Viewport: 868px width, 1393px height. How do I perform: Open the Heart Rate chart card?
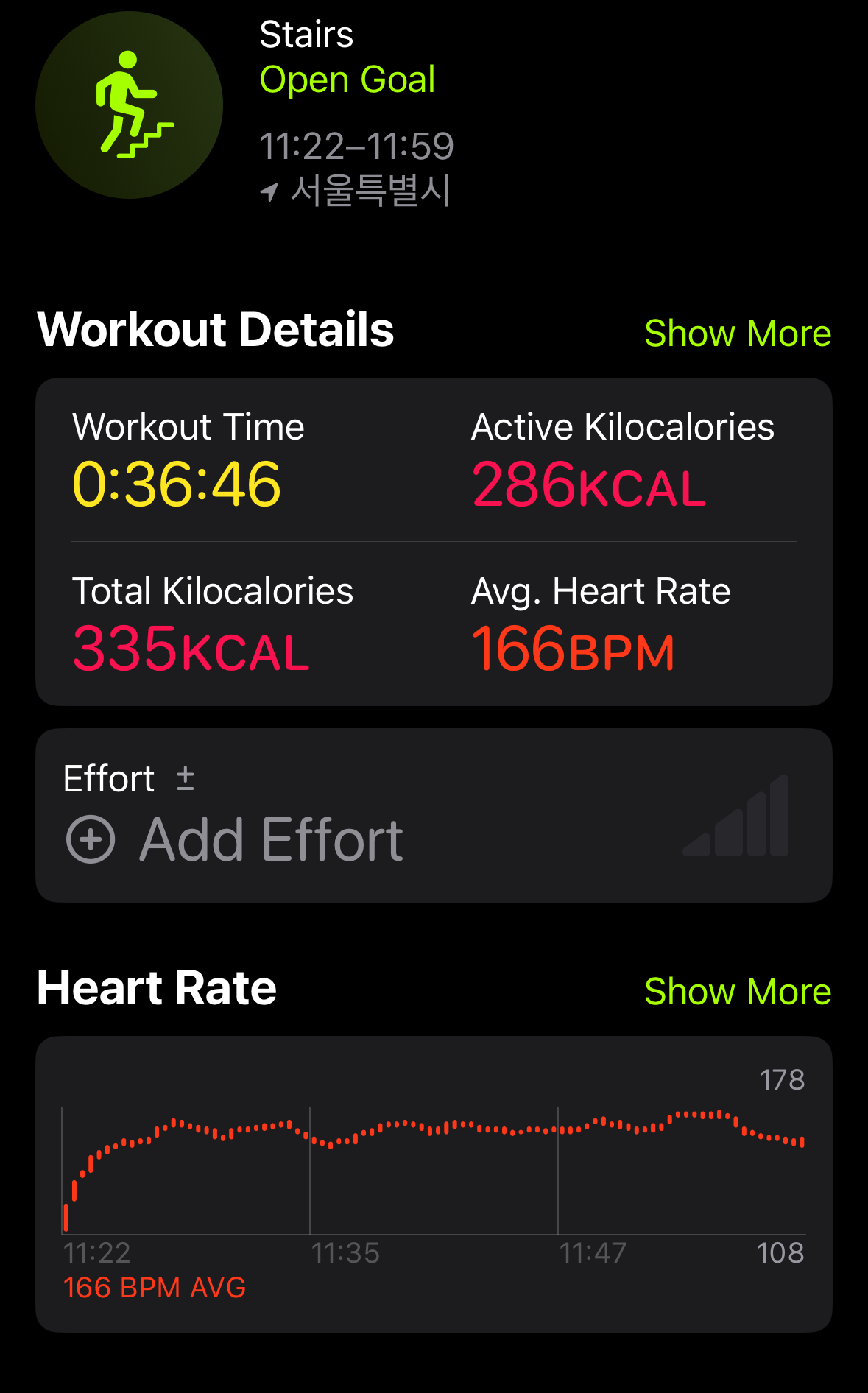[434, 1184]
